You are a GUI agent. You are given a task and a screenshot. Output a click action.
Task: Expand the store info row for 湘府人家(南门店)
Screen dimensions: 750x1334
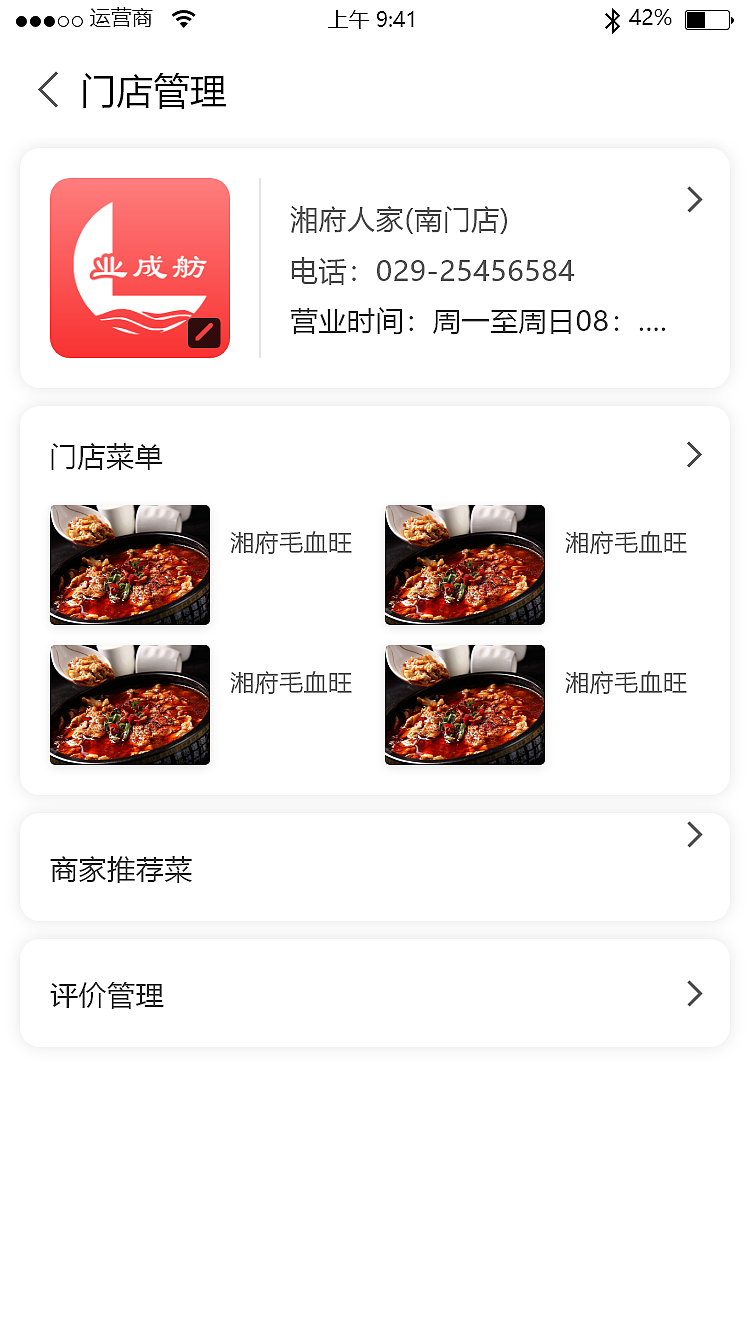(x=694, y=199)
